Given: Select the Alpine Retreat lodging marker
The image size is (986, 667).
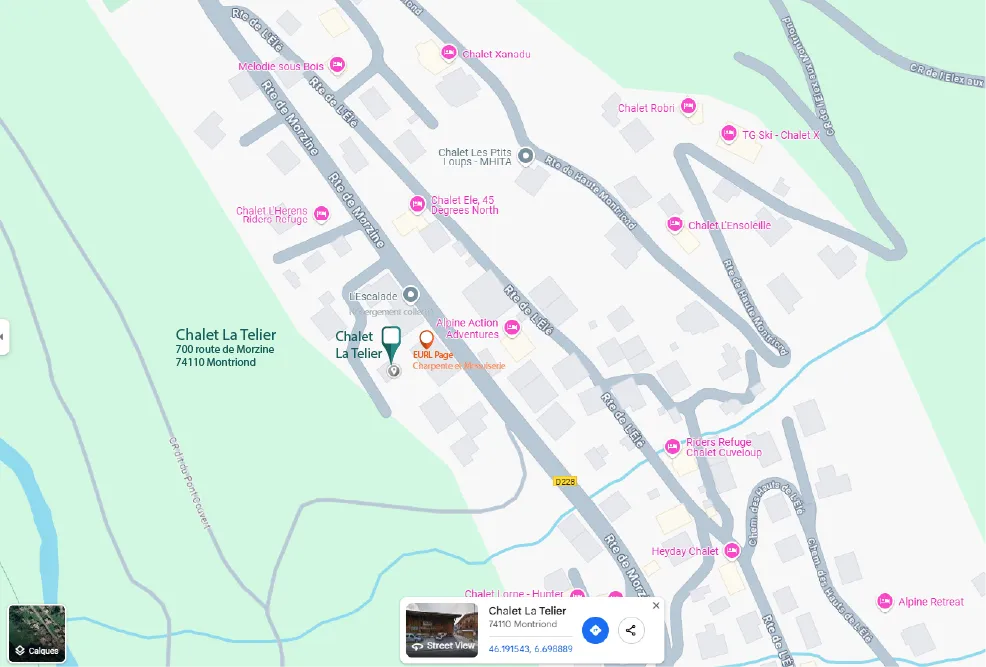Looking at the screenshot, I should [x=884, y=601].
